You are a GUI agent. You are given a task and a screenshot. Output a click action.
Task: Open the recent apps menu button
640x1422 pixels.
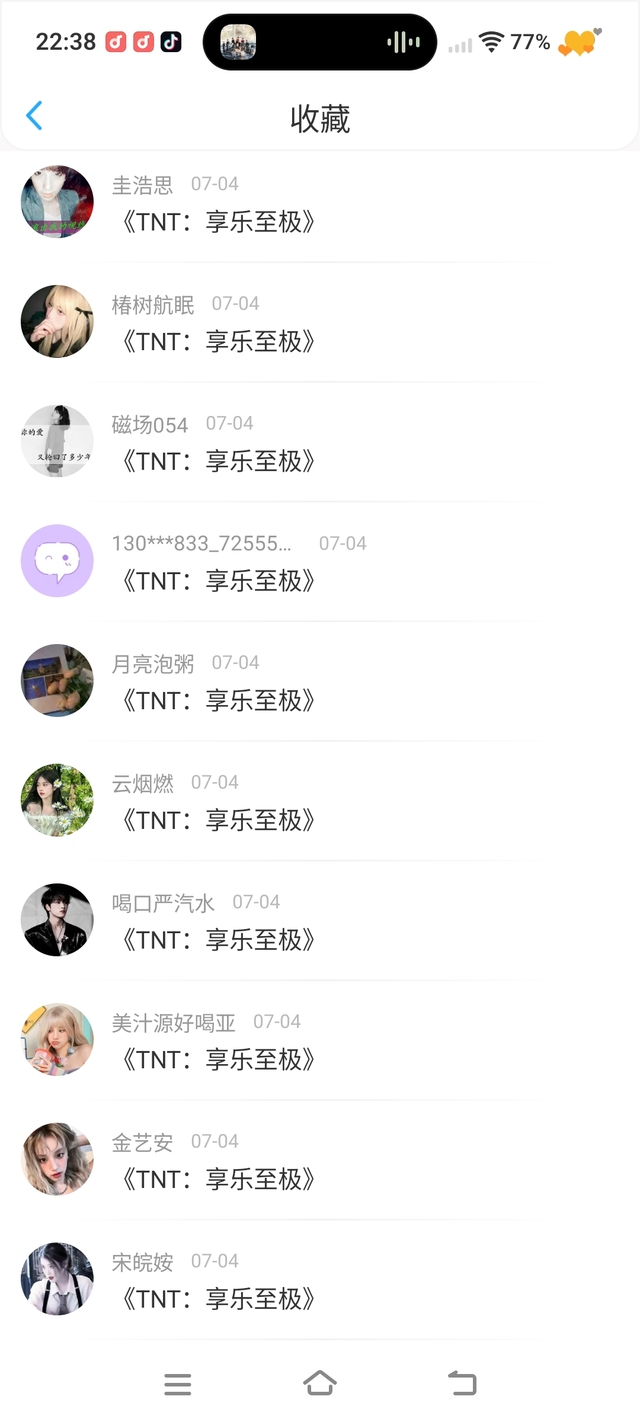click(x=178, y=1384)
